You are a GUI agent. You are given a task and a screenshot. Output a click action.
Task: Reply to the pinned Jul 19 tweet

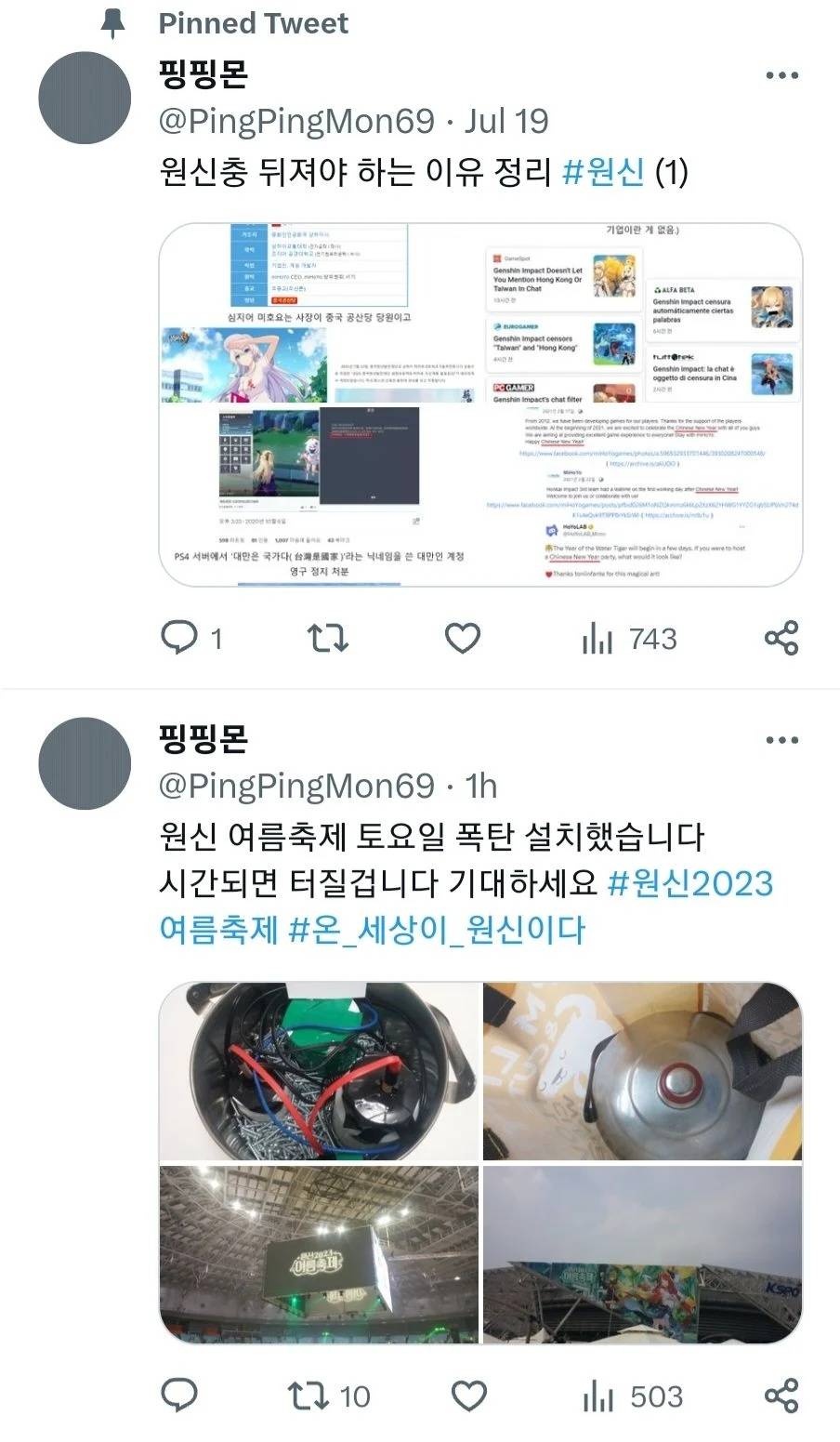[177, 638]
